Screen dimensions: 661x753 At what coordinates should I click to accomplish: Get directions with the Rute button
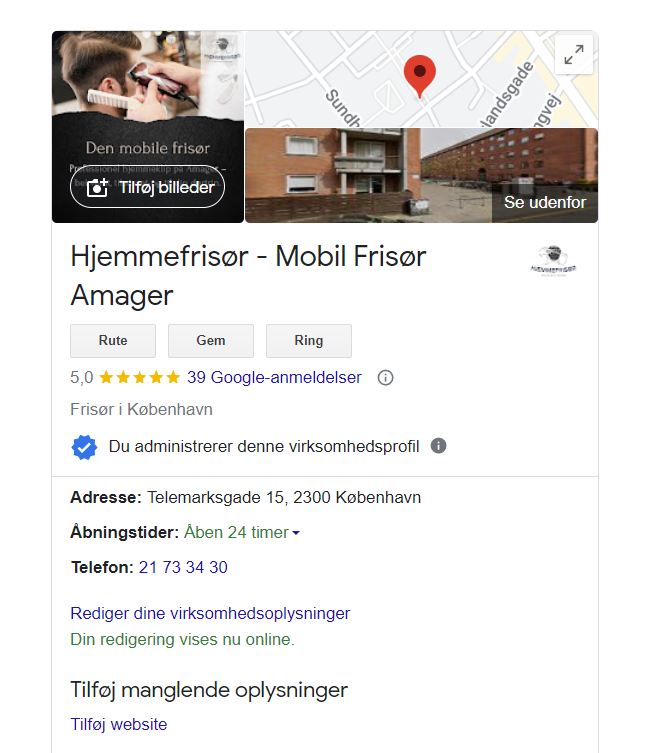[x=113, y=341]
